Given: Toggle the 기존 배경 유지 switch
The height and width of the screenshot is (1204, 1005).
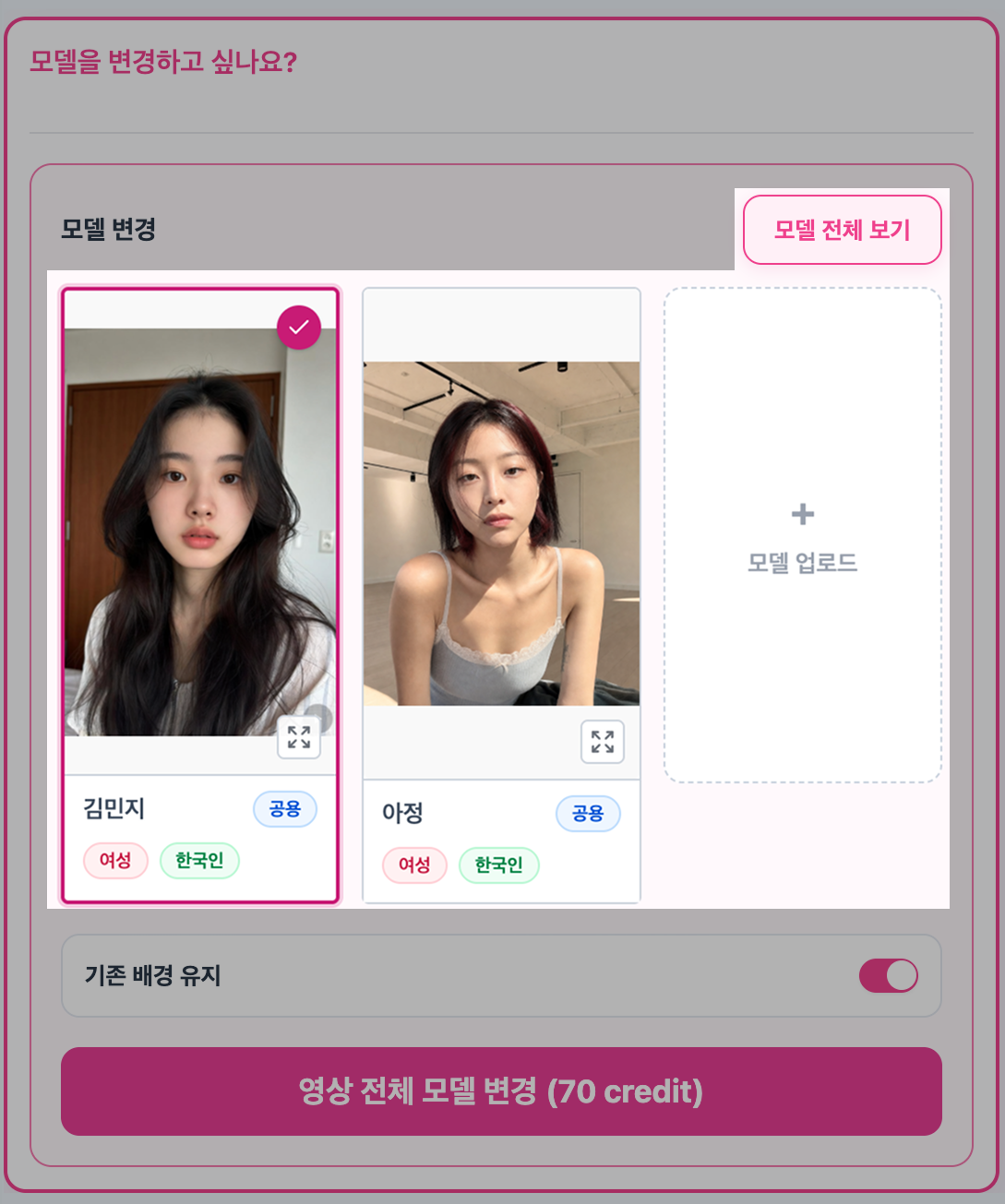Looking at the screenshot, I should point(888,975).
